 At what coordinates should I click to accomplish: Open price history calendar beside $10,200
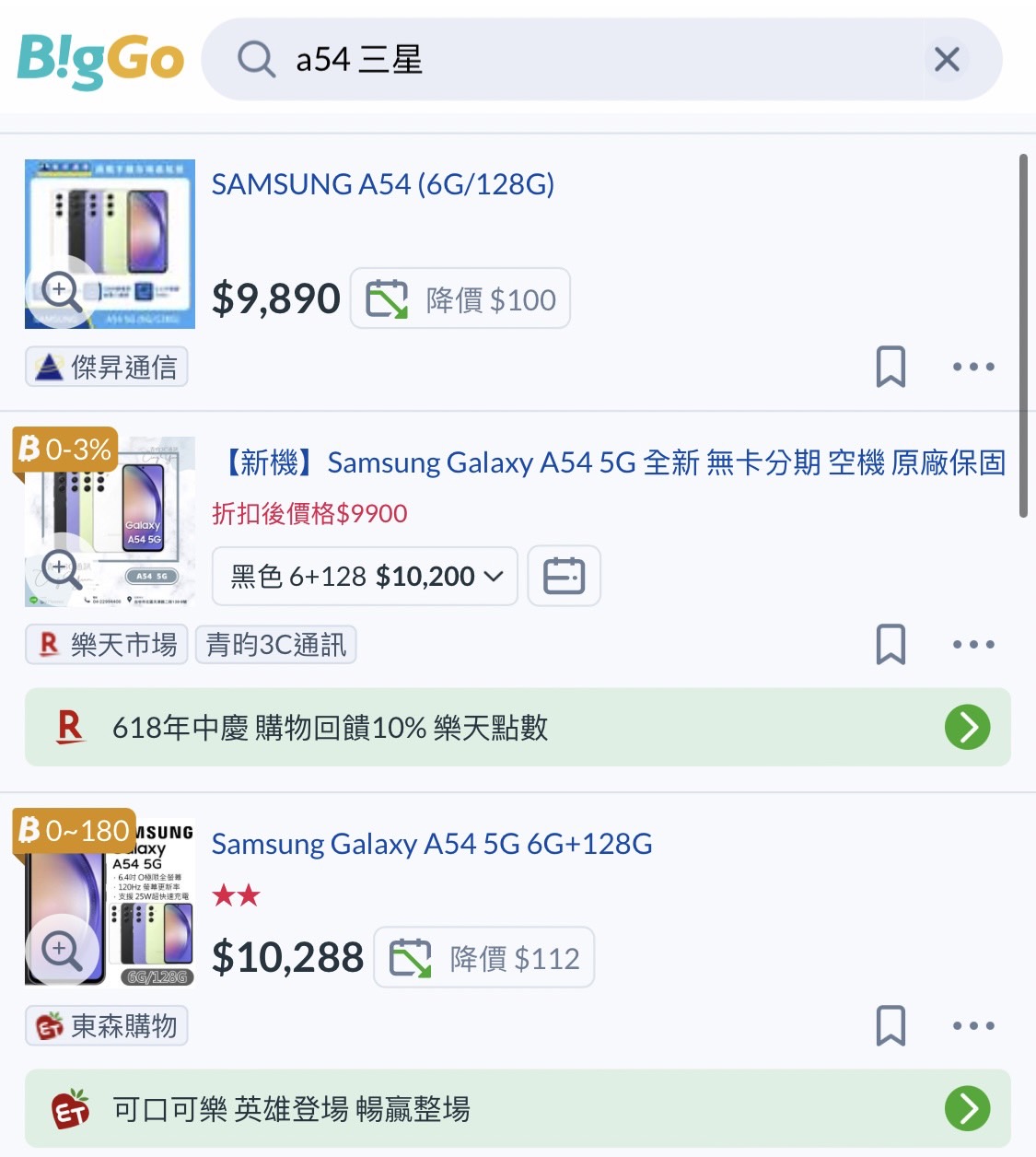[564, 577]
